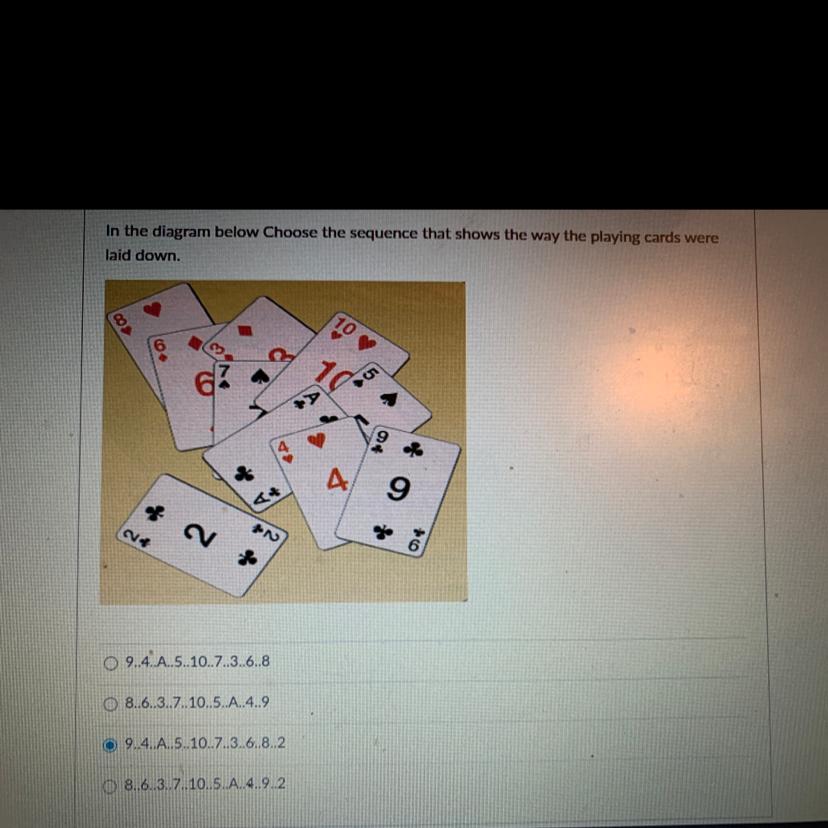Pick option 9..4..A..5..10..7..3..6..8..2
The height and width of the screenshot is (828, 828).
pos(112,744)
